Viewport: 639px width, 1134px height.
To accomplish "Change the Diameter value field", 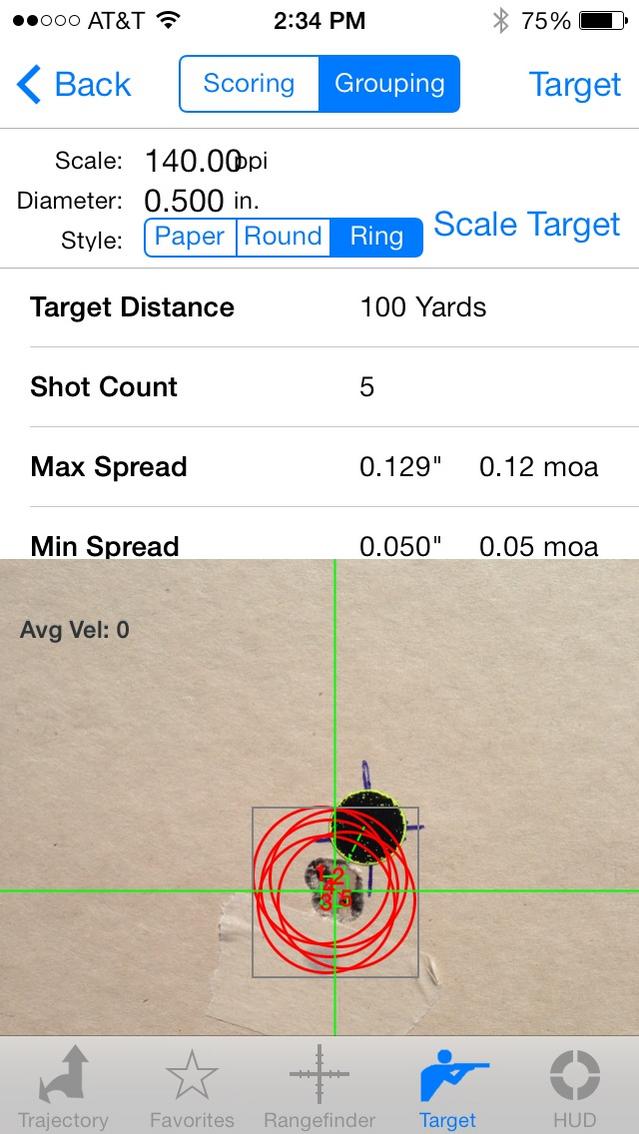I will [x=184, y=200].
